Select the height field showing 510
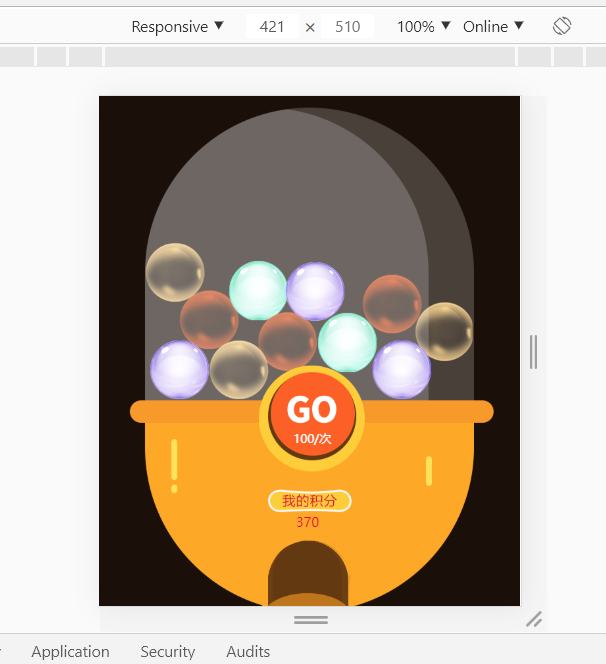The height and width of the screenshot is (664, 606). pos(347,27)
